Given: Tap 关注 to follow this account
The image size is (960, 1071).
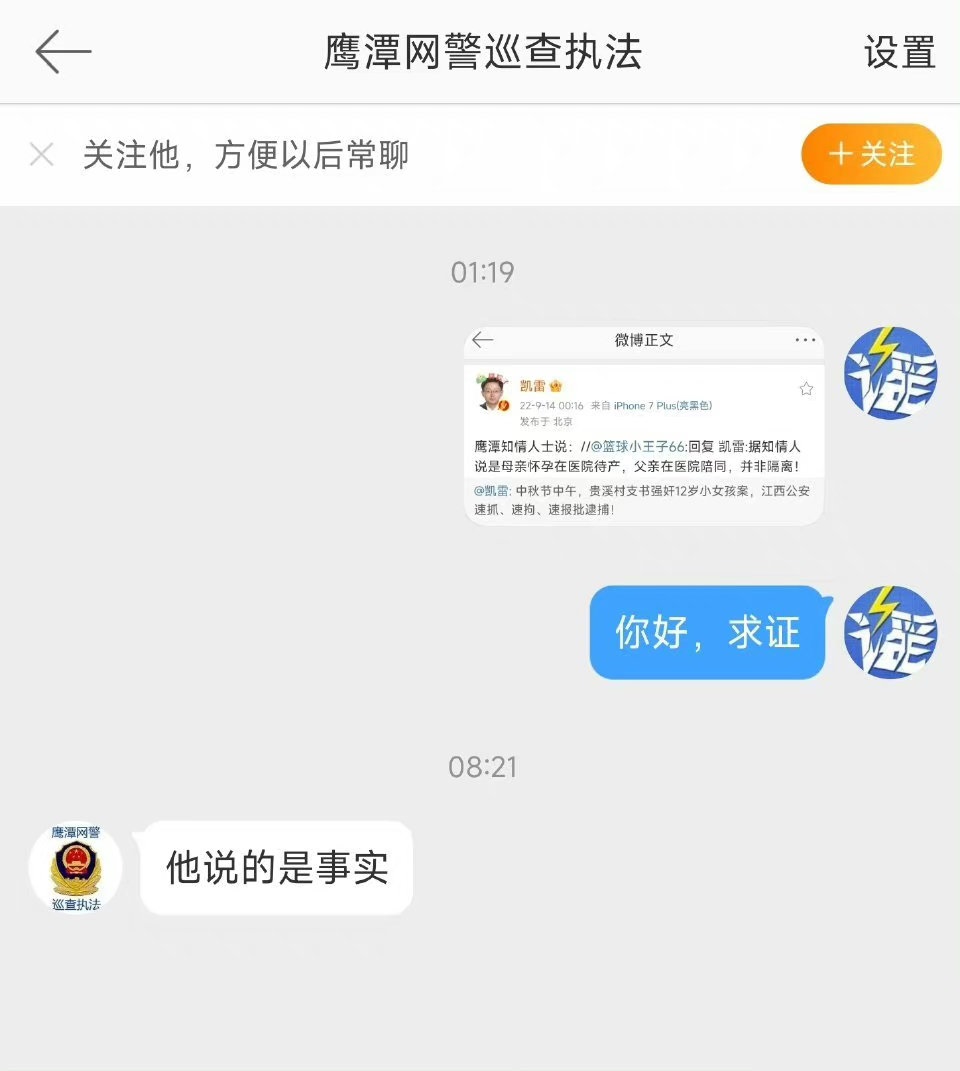Looking at the screenshot, I should [871, 154].
